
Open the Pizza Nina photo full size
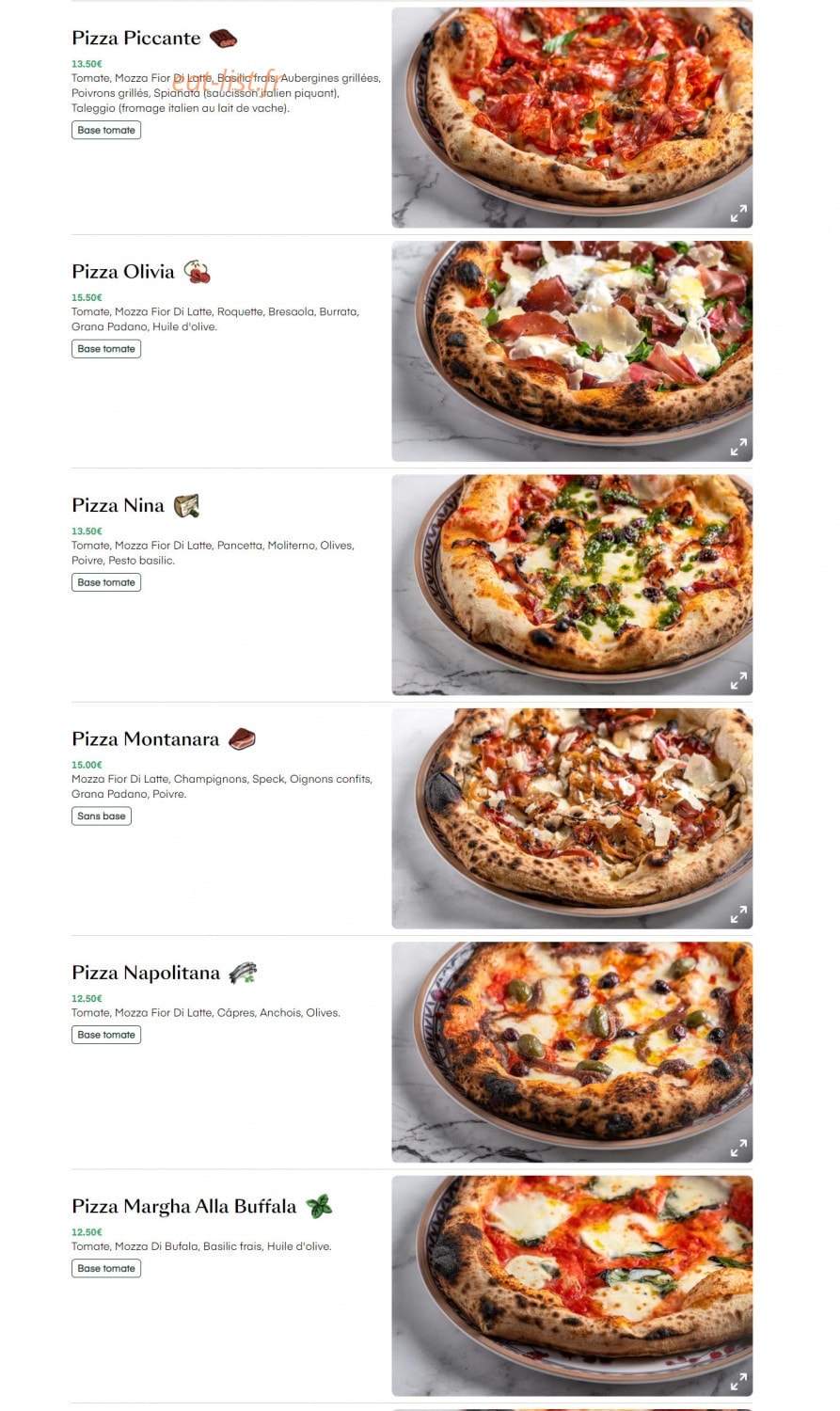coord(738,680)
